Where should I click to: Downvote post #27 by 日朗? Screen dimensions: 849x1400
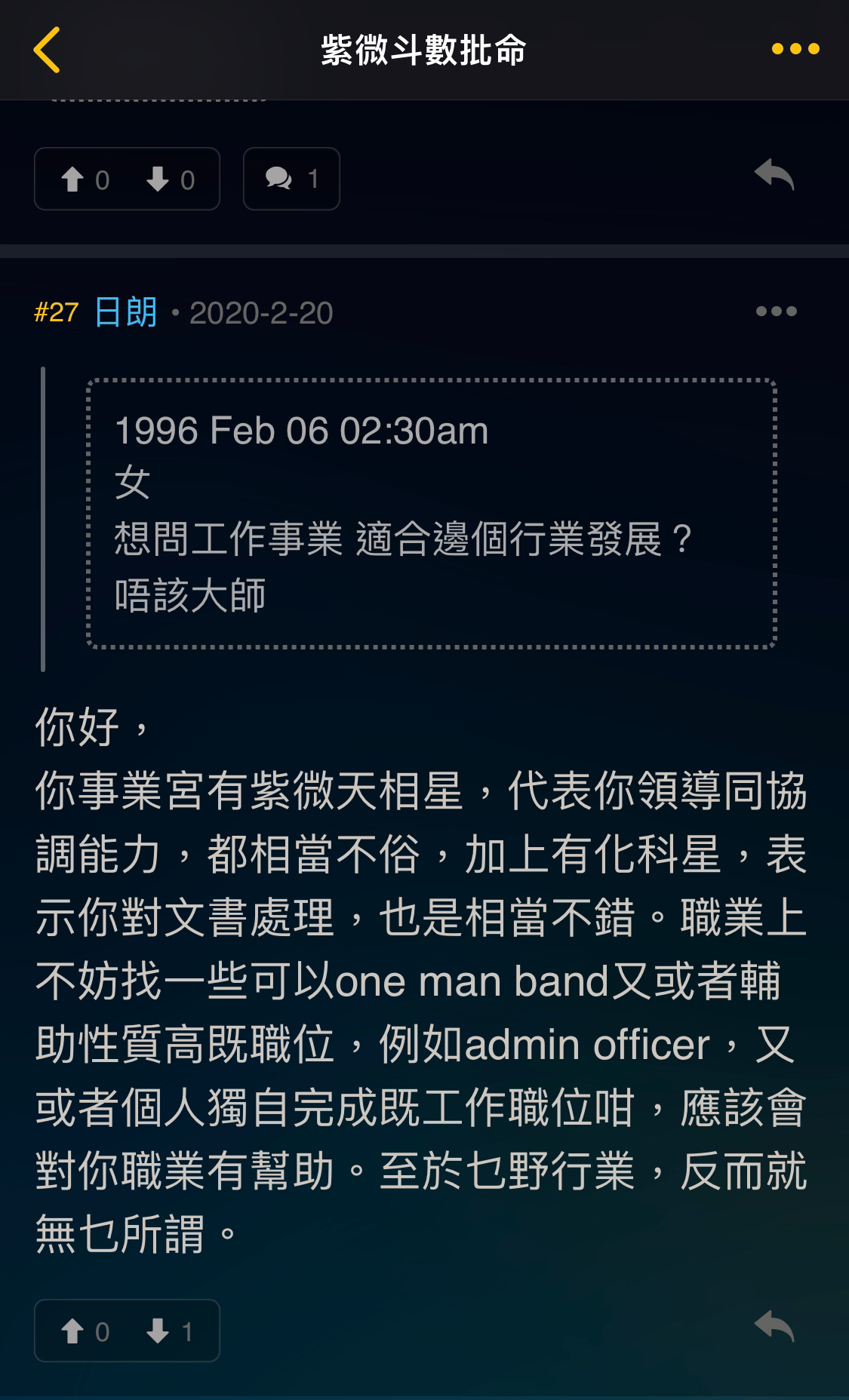(170, 1331)
